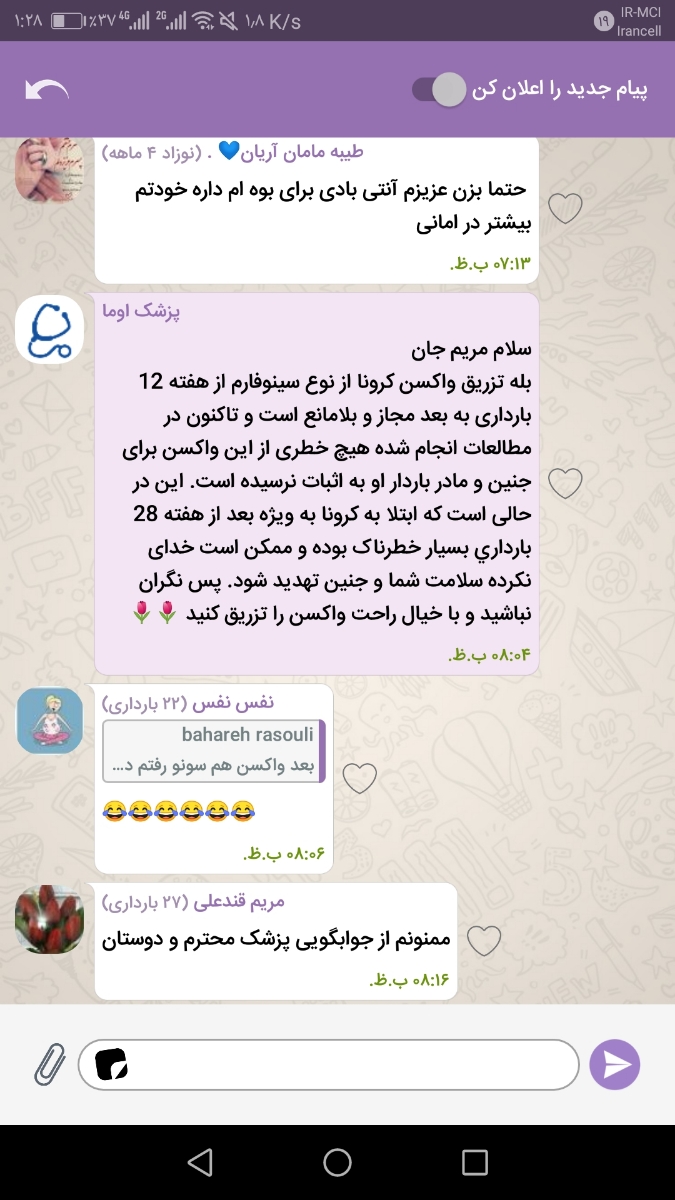
Task: Open پزشک اوما's profile avatar
Action: tap(50, 328)
